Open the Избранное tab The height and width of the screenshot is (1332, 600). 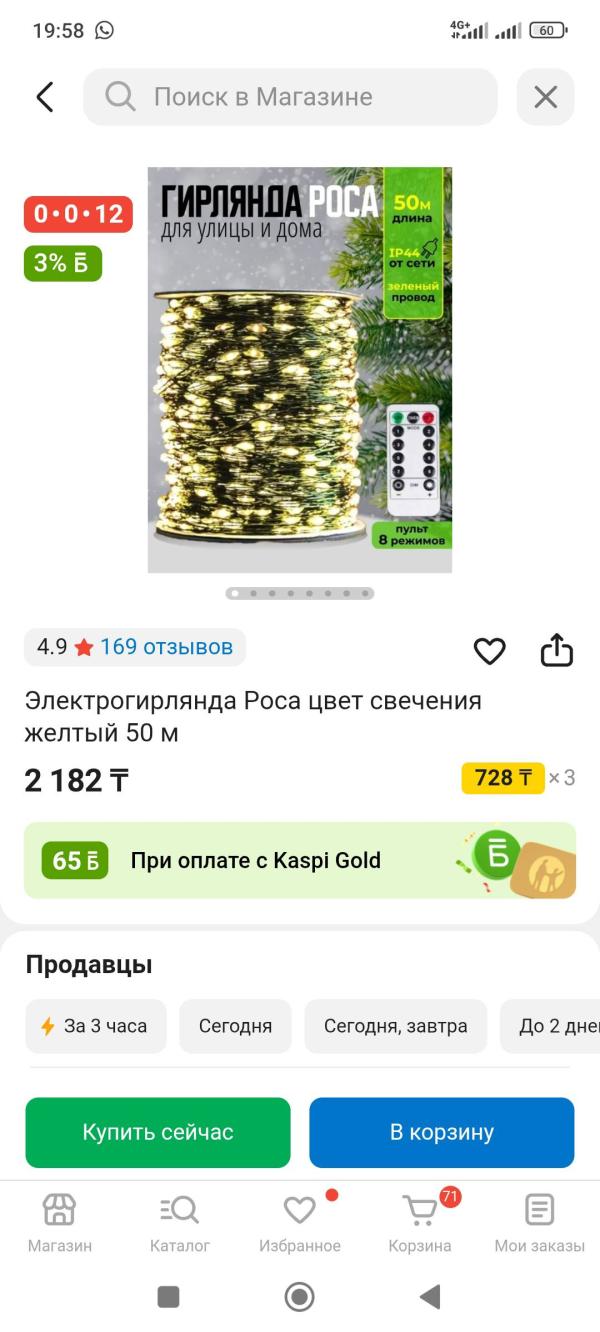point(300,1224)
